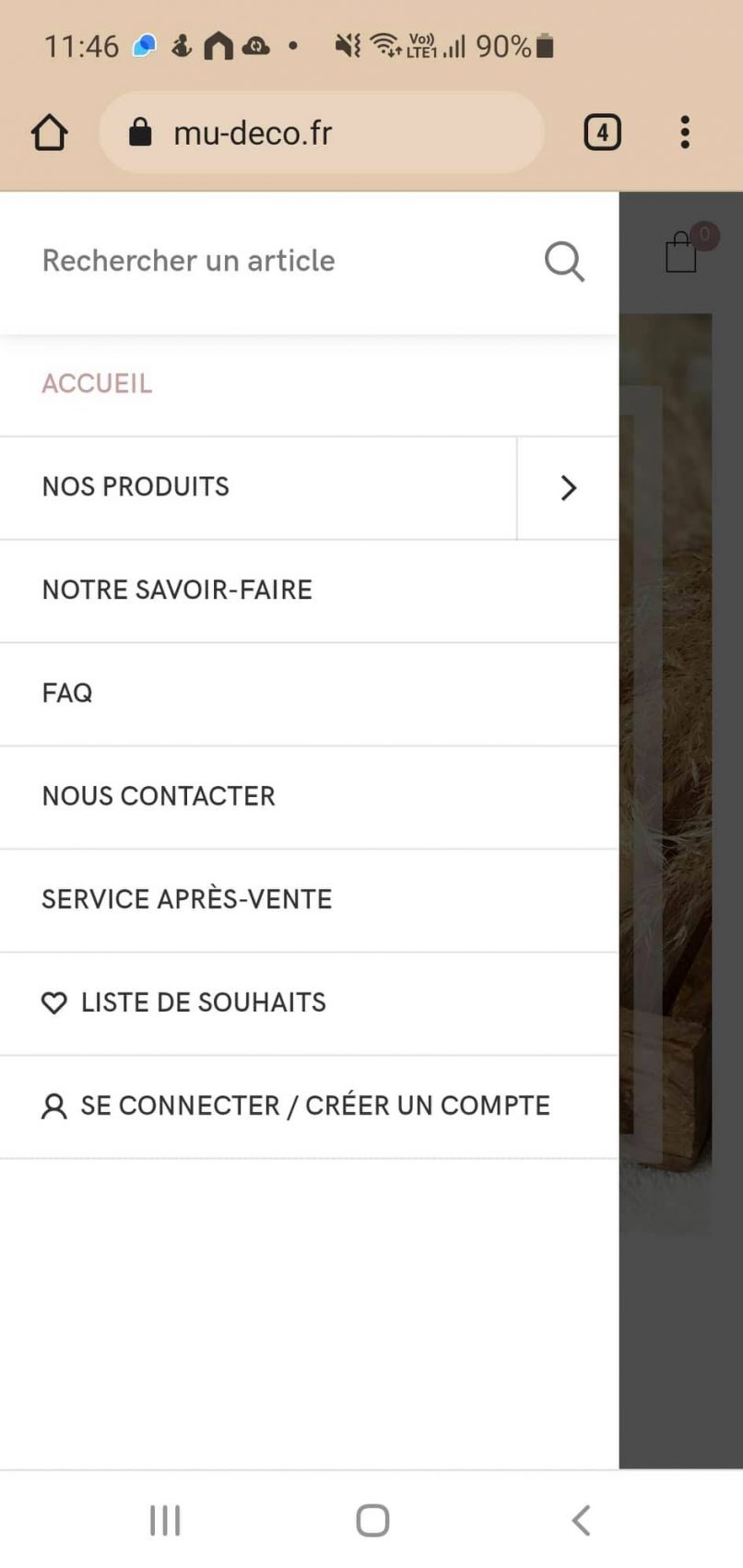Screen dimensions: 743x1568
Task: Open the recent apps view
Action: (165, 1520)
